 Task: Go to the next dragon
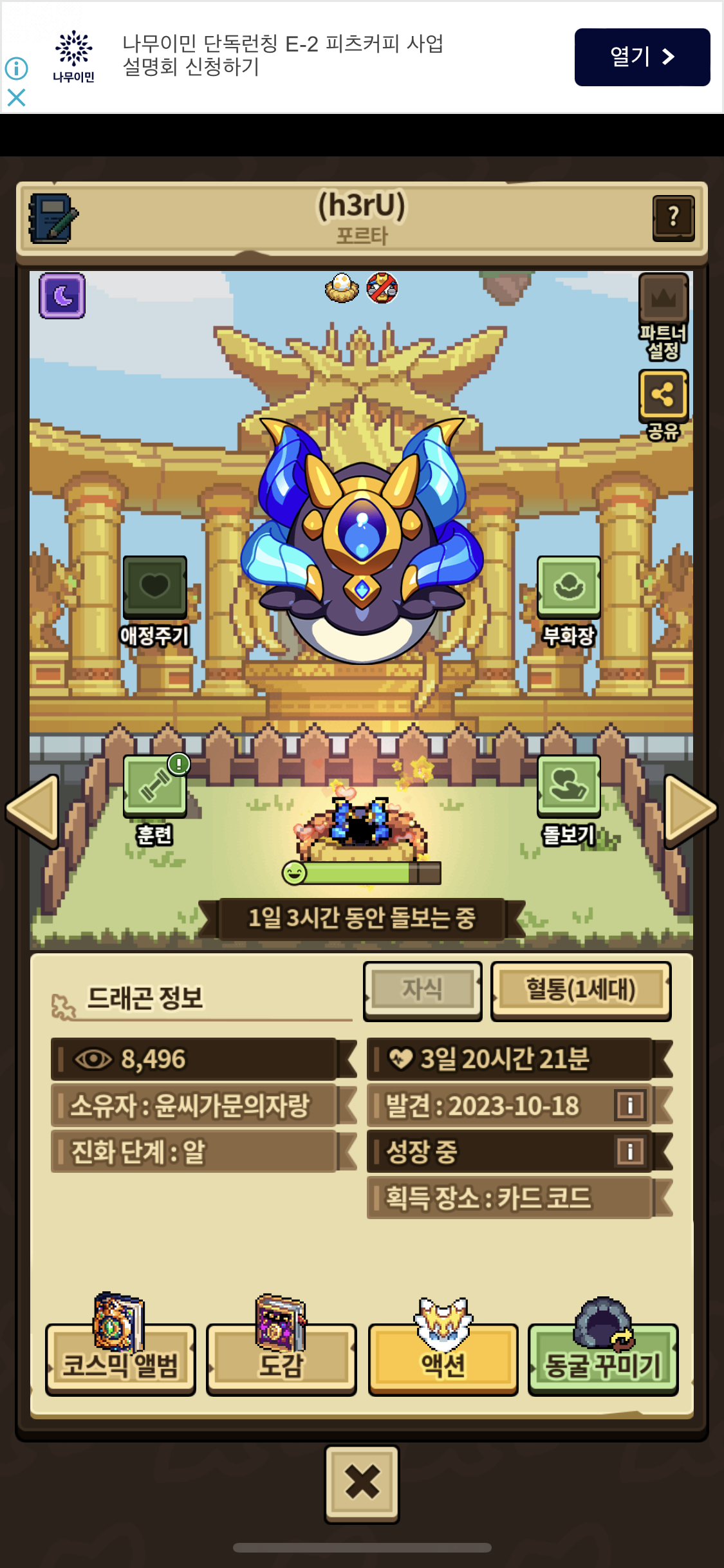pos(690,811)
